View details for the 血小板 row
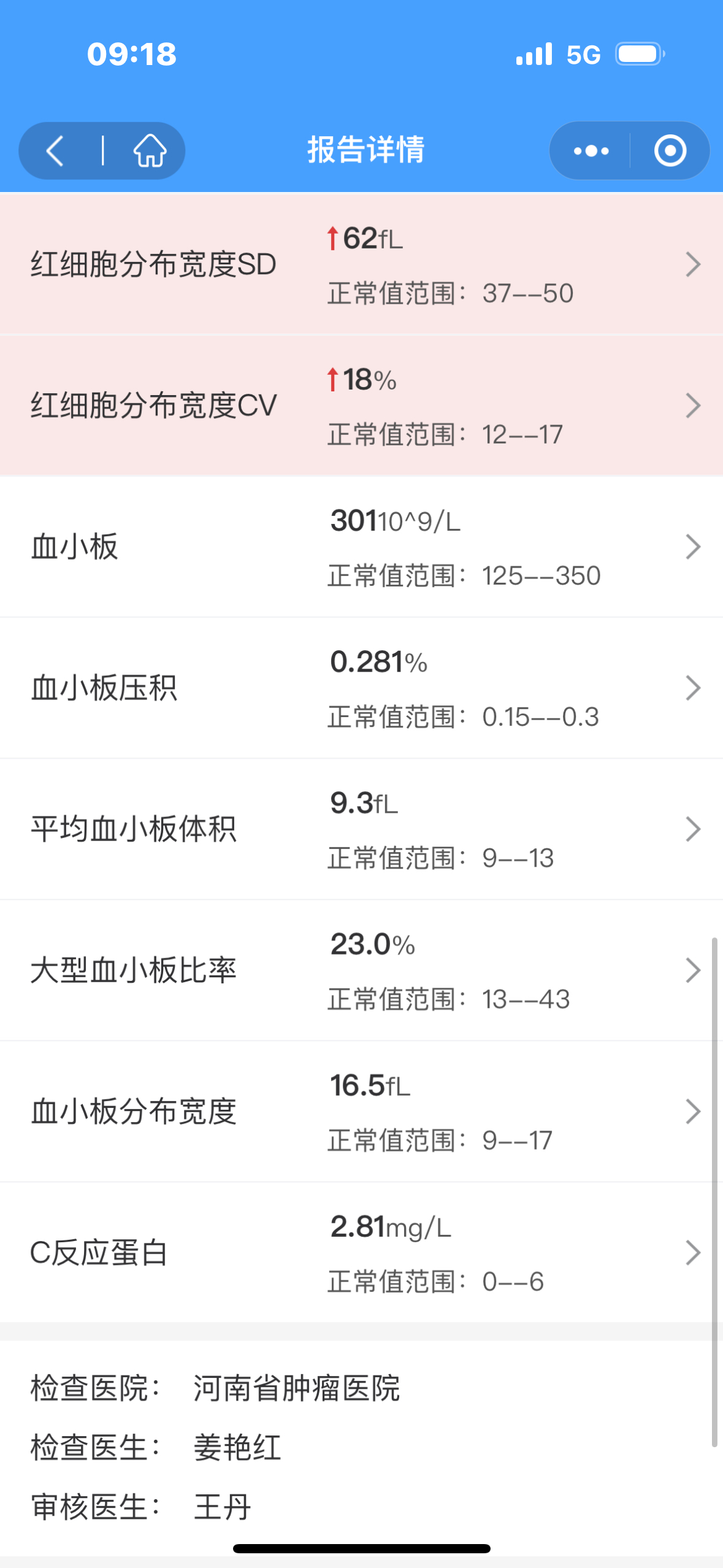The width and height of the screenshot is (723, 1568). 361,547
